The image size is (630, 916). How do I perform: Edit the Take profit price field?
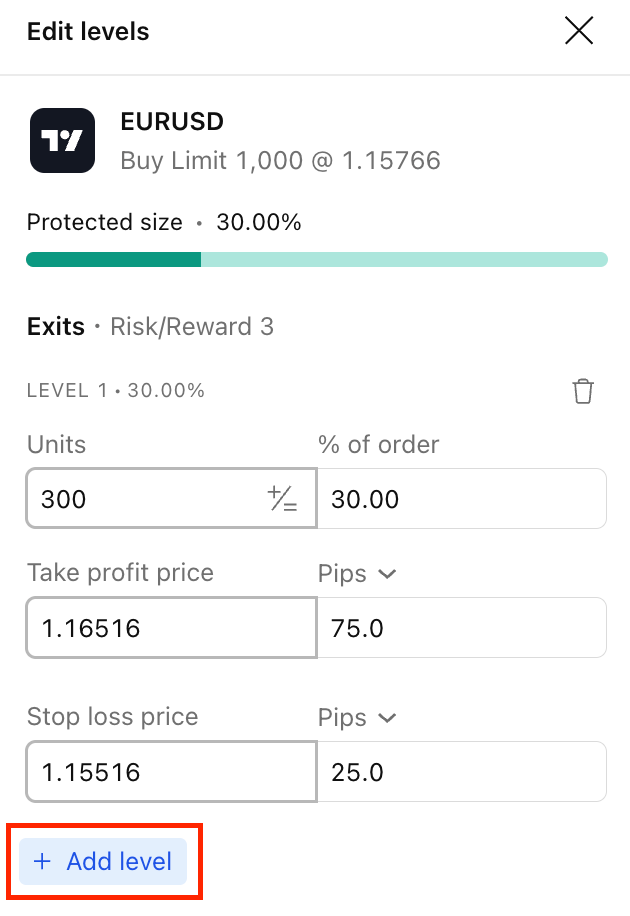point(170,628)
